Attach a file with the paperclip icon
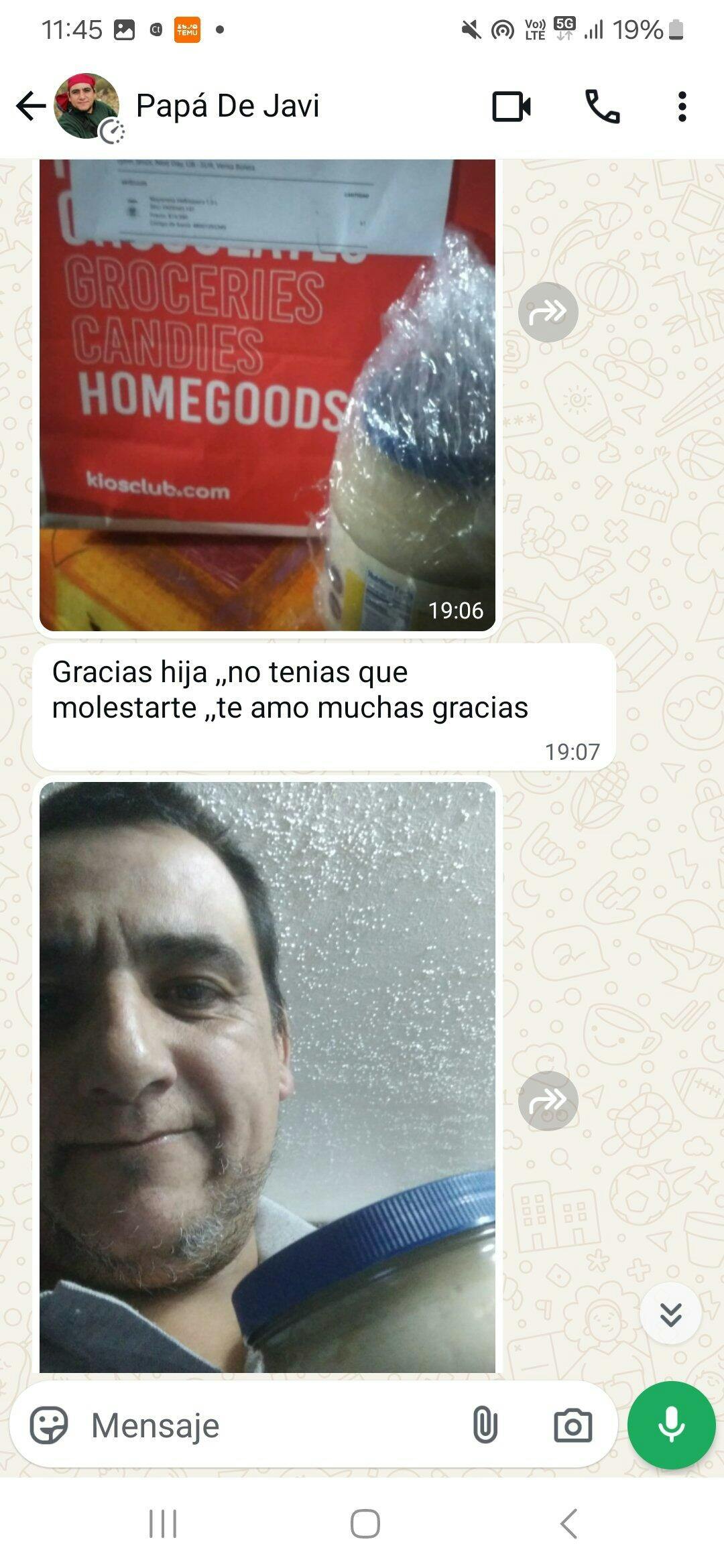This screenshot has height=1568, width=724. pos(485,1425)
